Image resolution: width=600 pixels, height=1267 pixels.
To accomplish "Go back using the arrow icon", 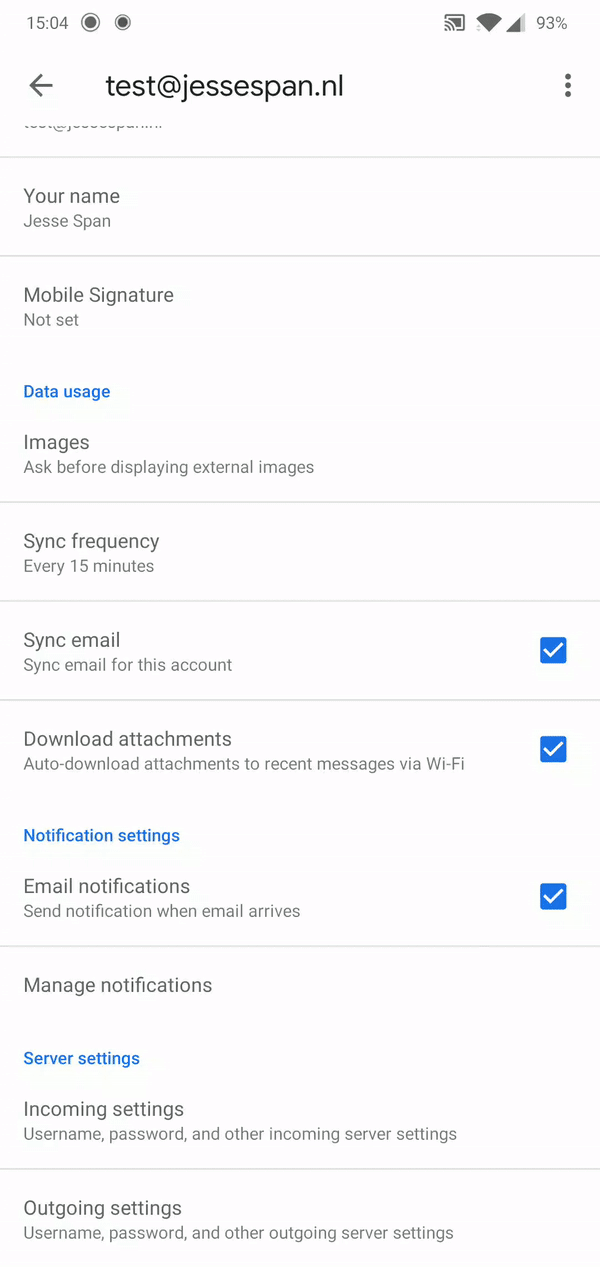I will point(41,86).
